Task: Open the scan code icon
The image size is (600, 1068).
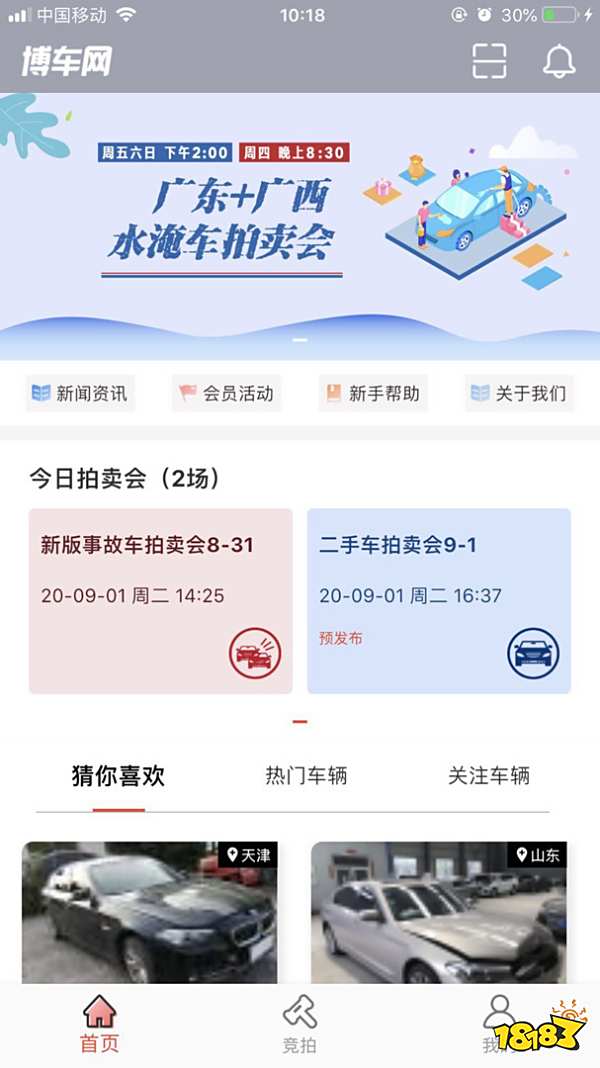Action: pyautogui.click(x=489, y=61)
